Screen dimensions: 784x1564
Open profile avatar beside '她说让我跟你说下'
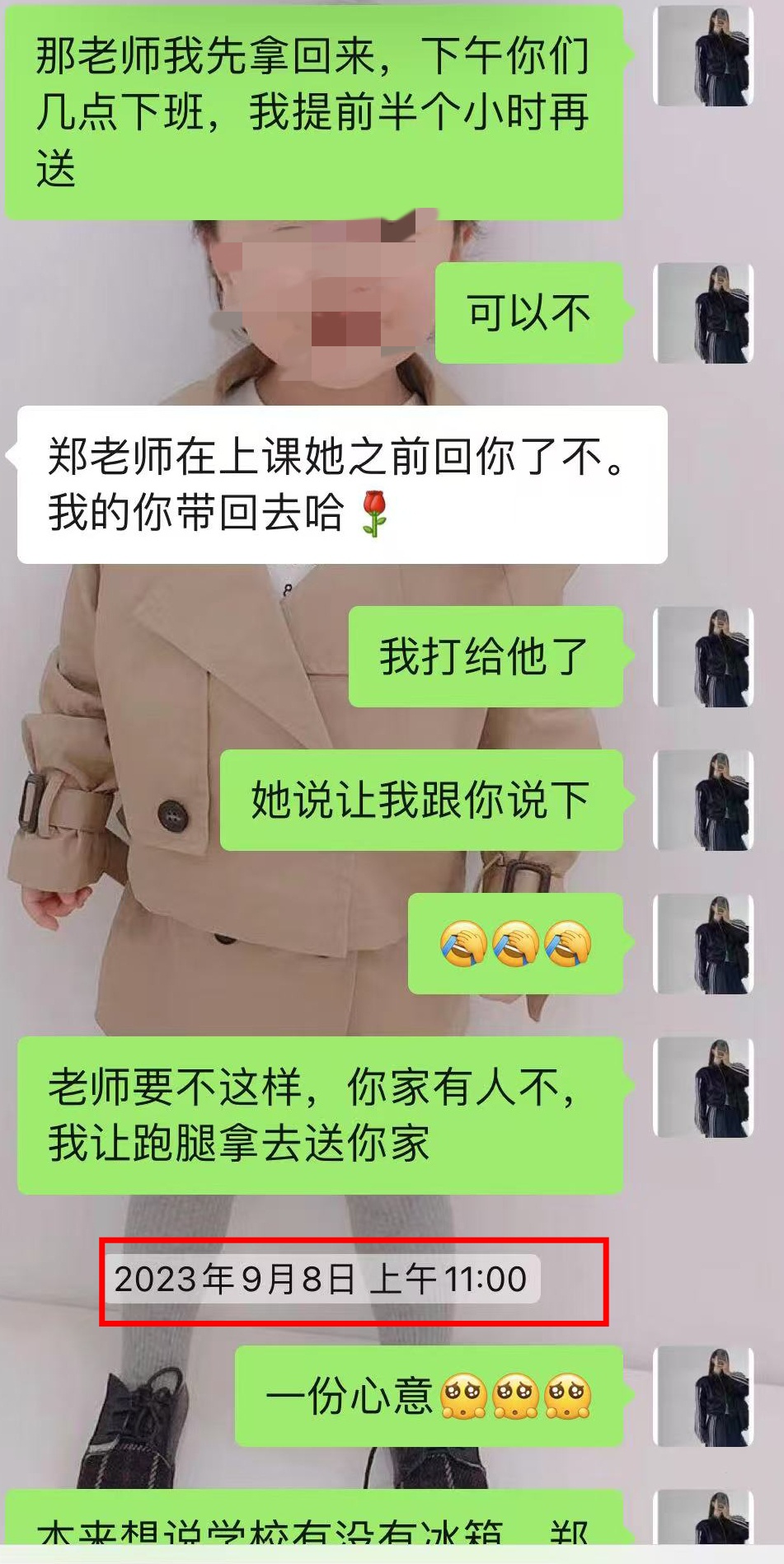[x=703, y=801]
